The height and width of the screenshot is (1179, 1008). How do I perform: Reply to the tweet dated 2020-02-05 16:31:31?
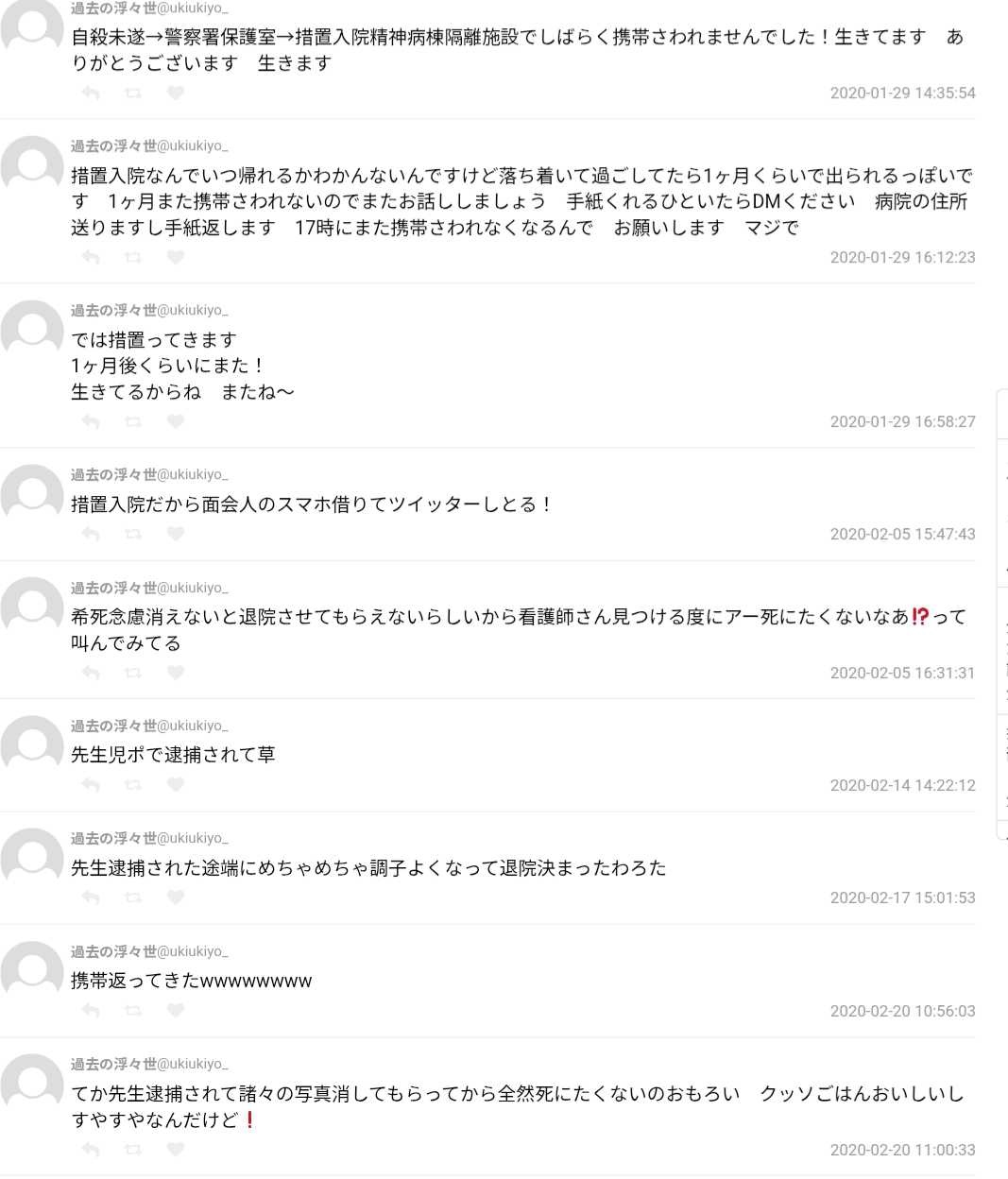[91, 673]
